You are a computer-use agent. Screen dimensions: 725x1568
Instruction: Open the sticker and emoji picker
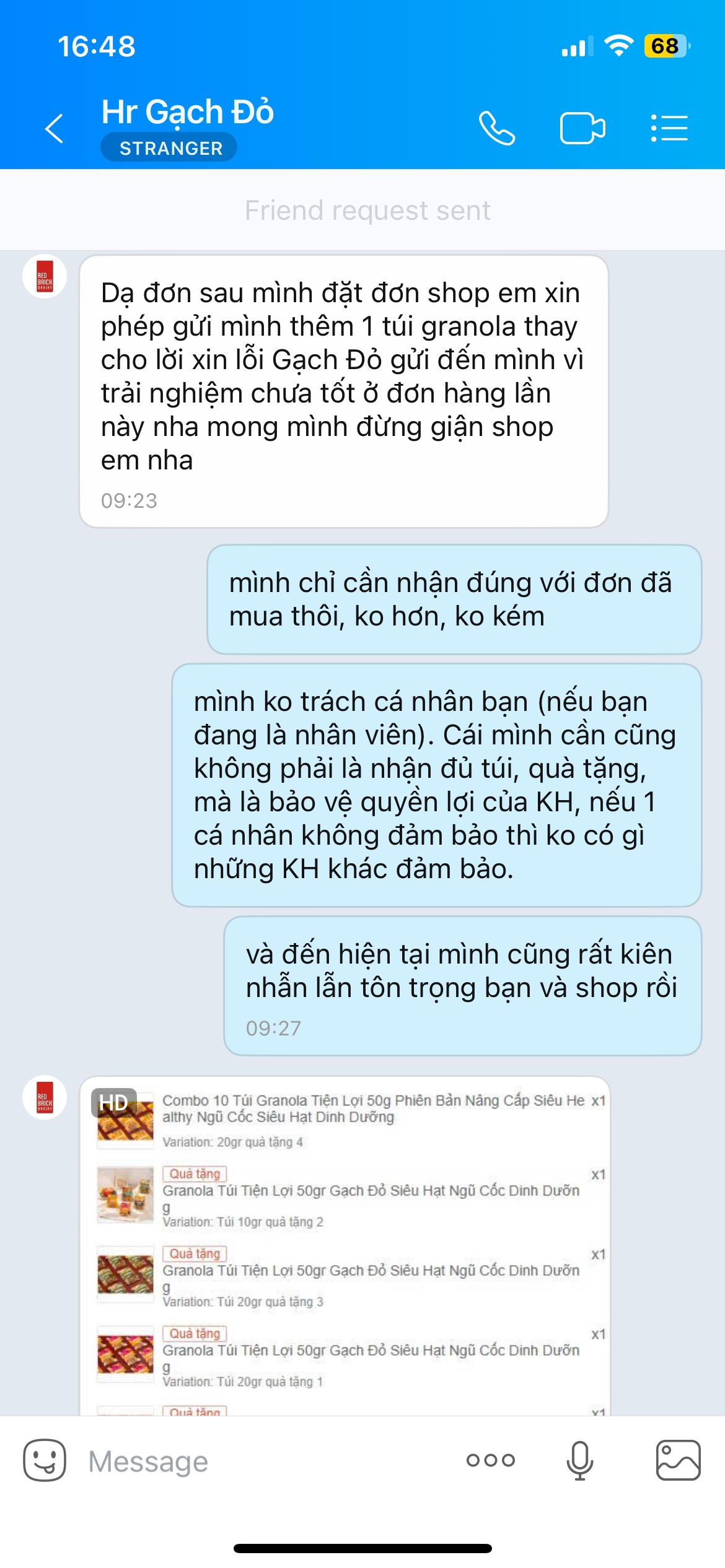45,1460
